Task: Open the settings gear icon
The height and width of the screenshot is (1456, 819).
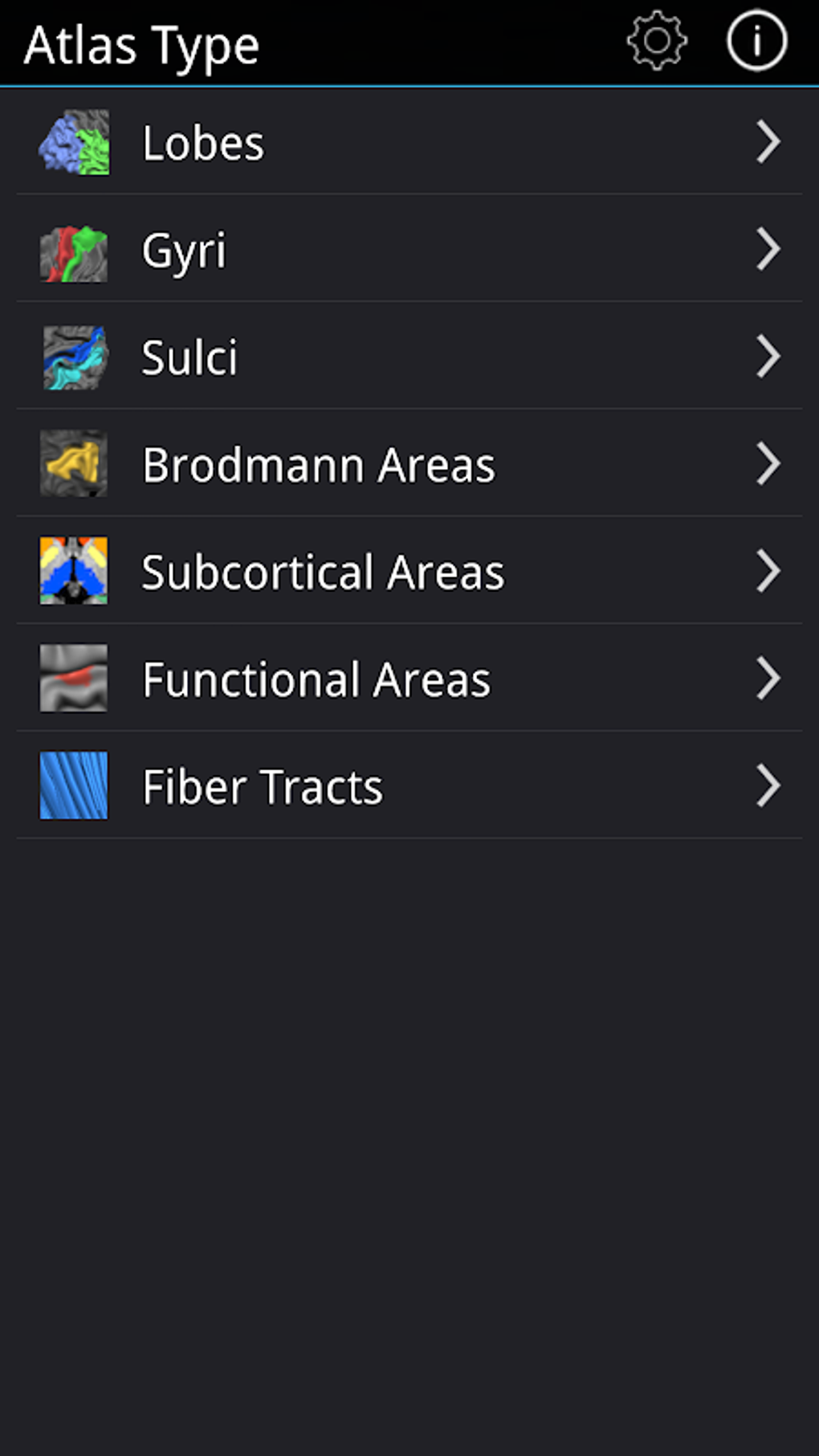Action: [x=657, y=40]
